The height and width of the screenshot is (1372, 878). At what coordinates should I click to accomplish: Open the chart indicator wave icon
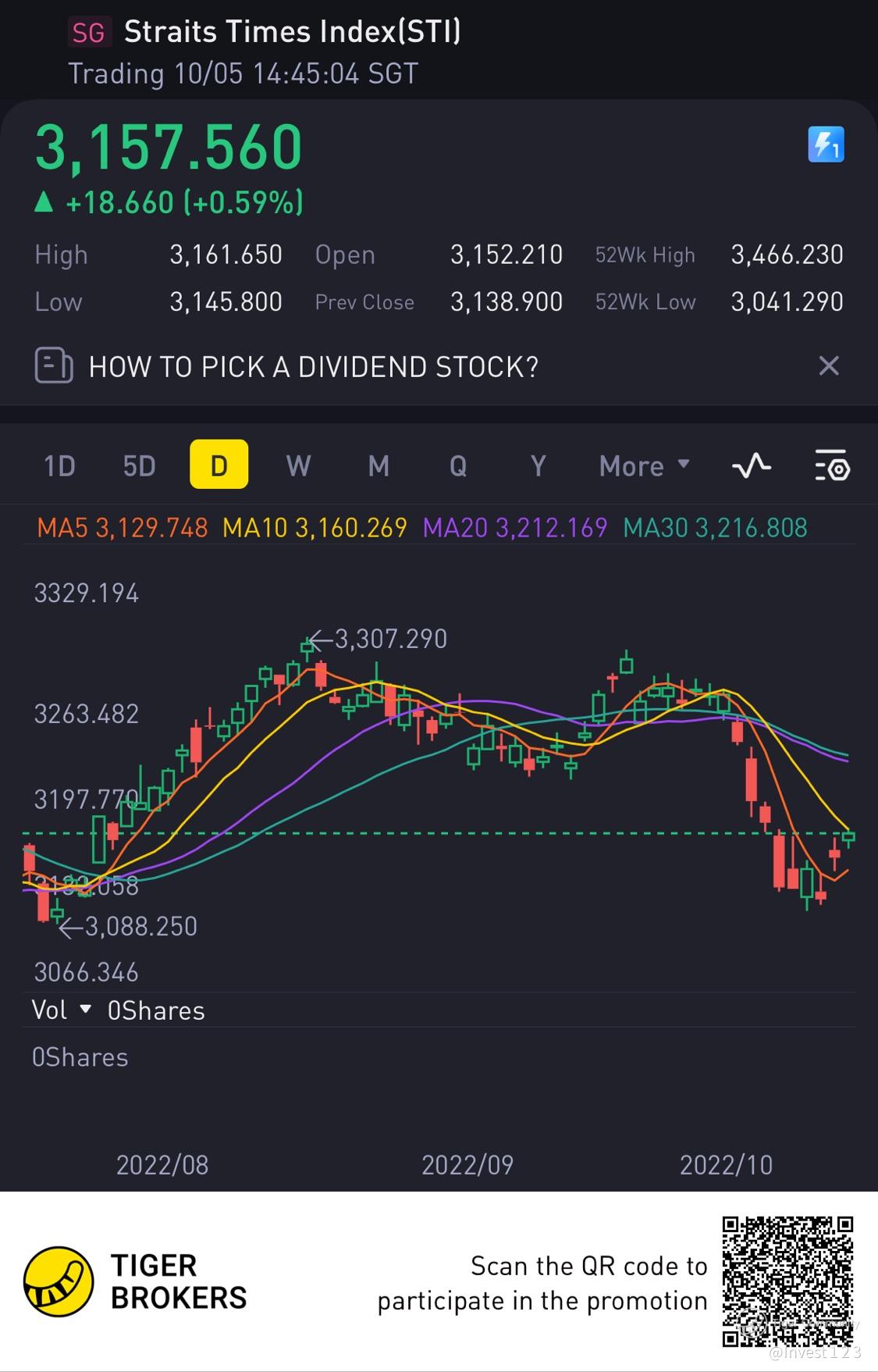click(751, 466)
